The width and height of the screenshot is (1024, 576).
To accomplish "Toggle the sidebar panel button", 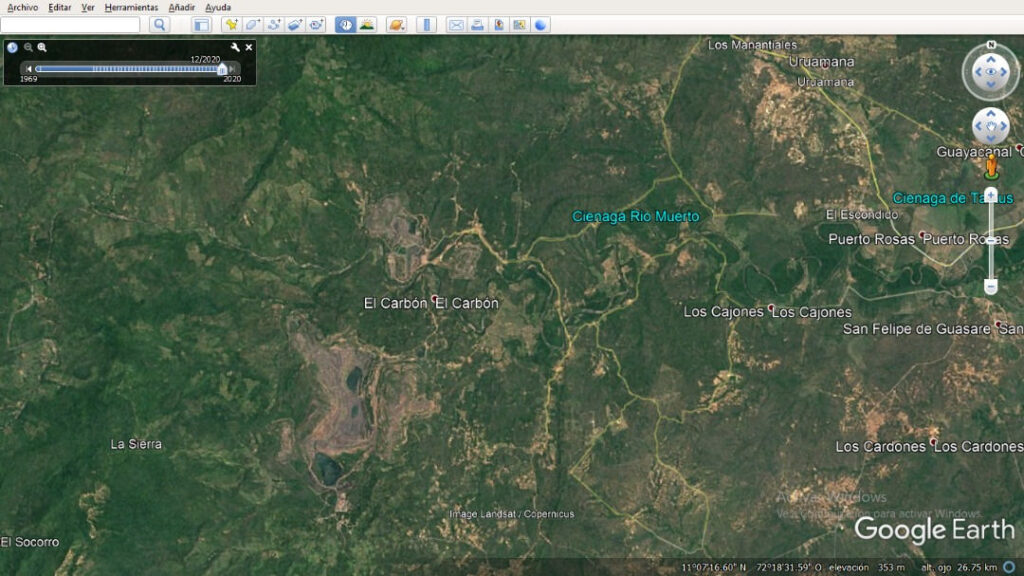I will 201,25.
